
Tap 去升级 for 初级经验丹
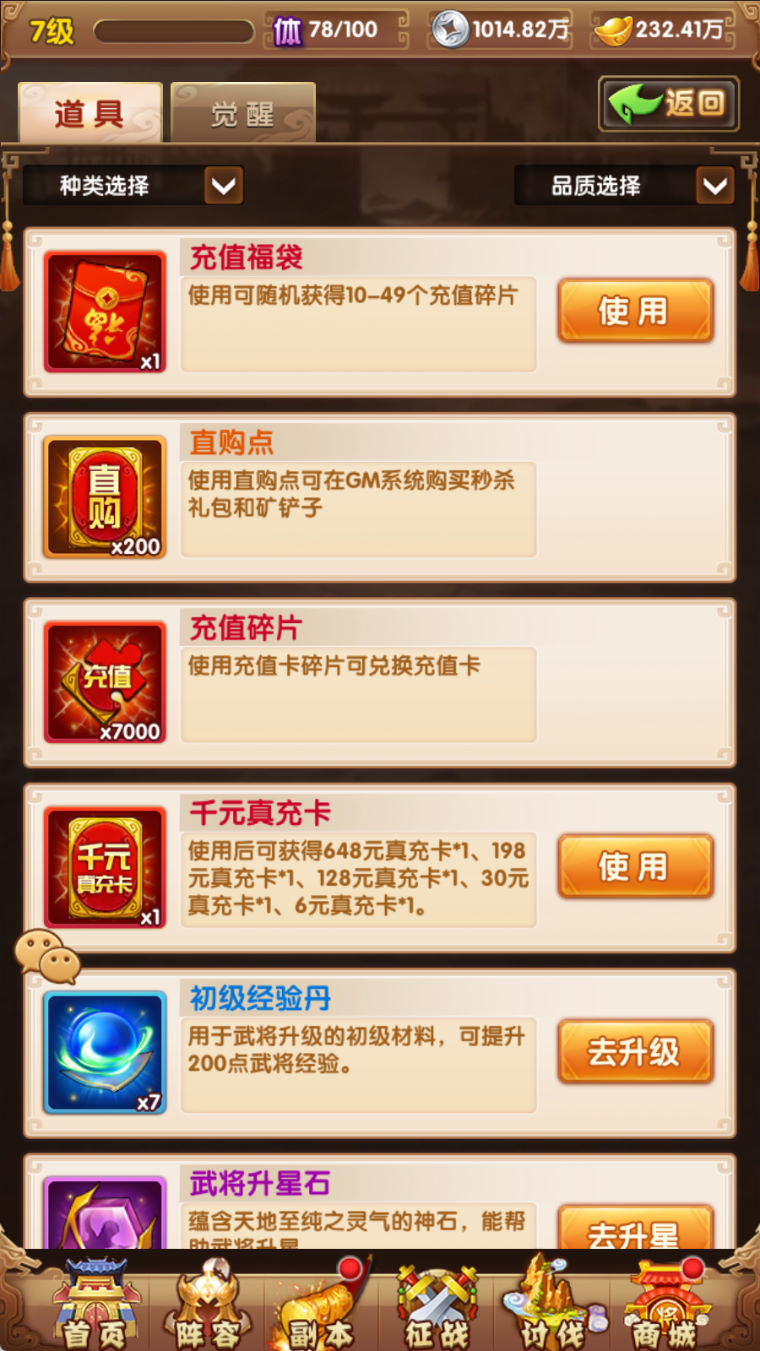point(635,1052)
